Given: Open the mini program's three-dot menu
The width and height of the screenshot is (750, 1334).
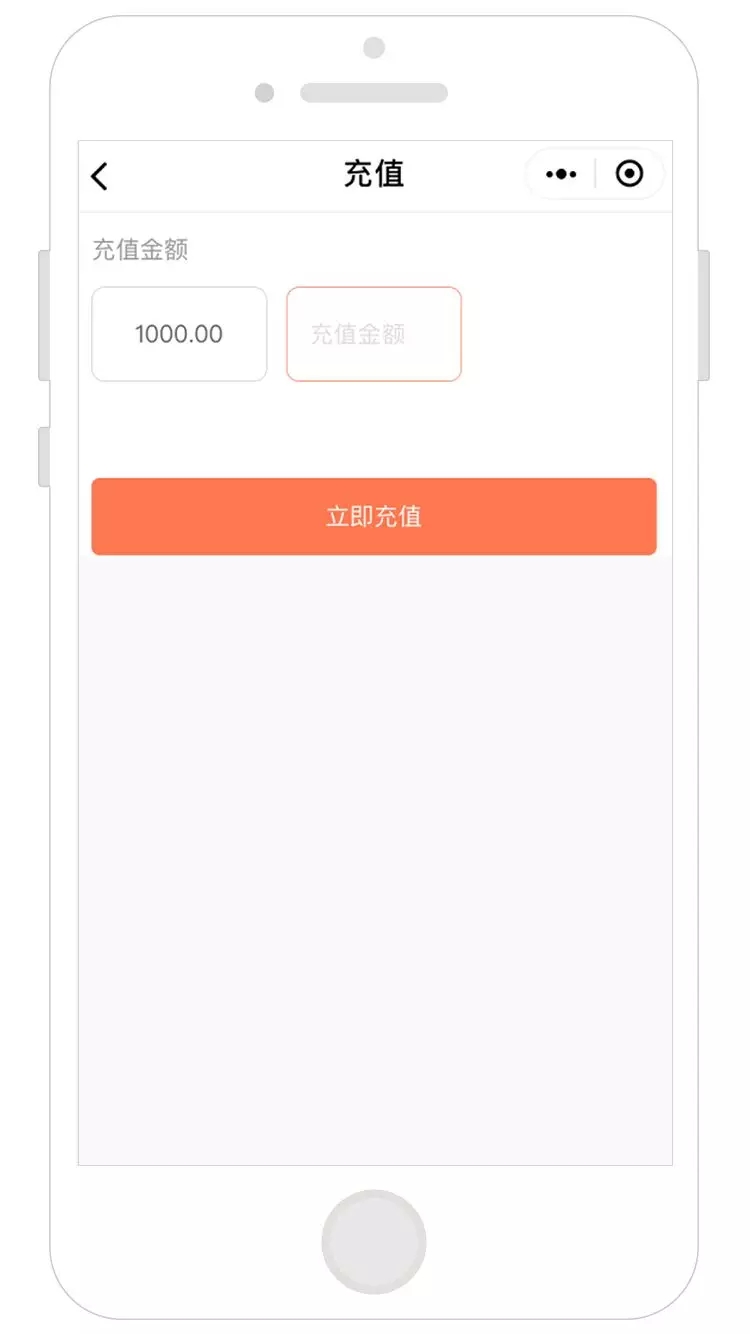Looking at the screenshot, I should pos(561,174).
